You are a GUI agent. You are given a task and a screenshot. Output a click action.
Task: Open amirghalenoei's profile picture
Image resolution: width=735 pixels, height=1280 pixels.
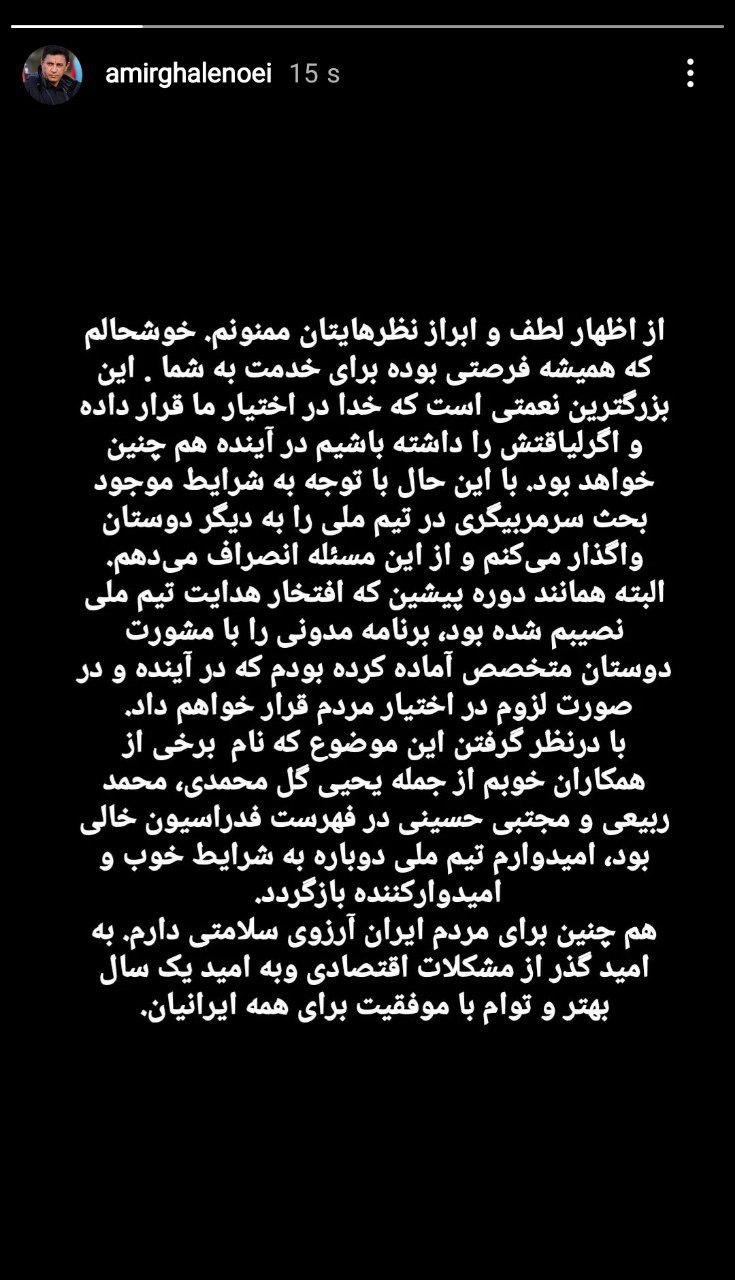[52, 75]
